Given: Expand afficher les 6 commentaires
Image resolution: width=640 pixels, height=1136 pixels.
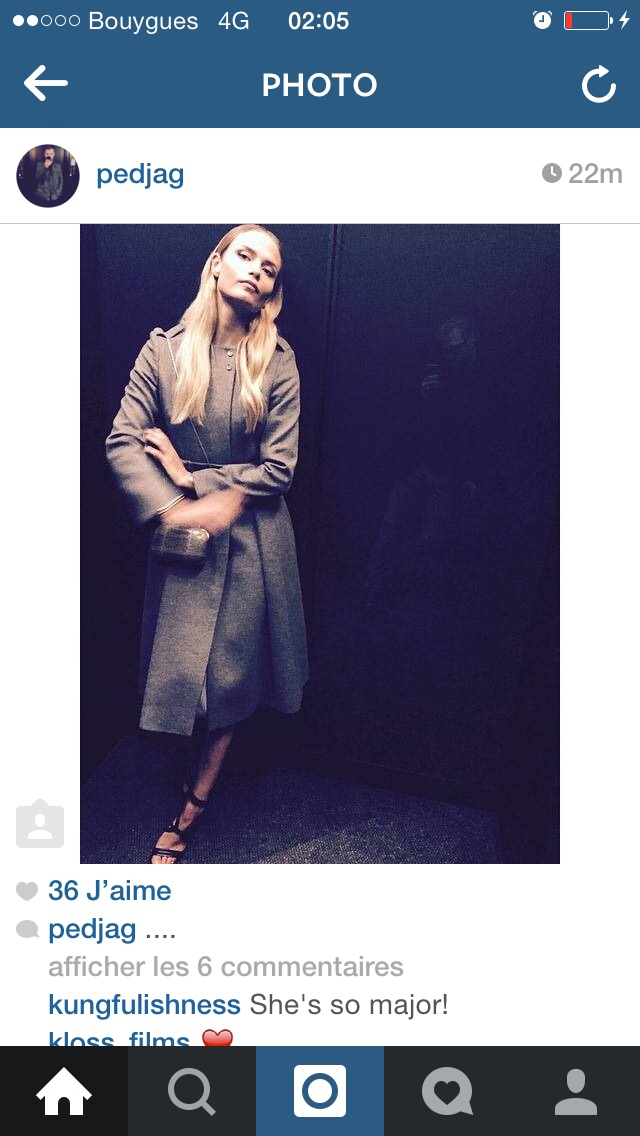Looking at the screenshot, I should coord(225,966).
